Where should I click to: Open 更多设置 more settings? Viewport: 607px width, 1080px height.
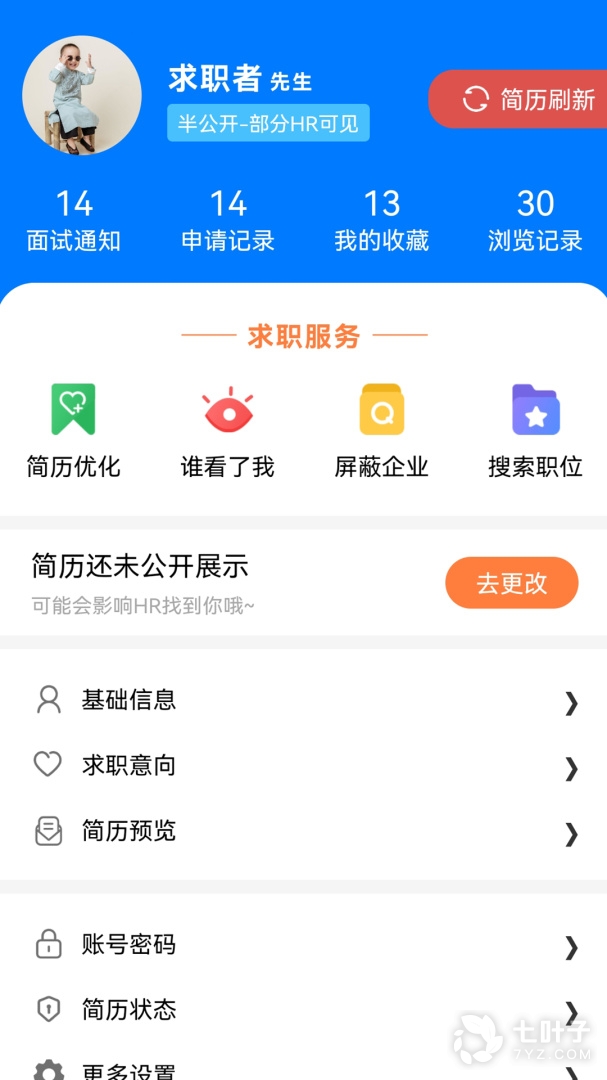(x=303, y=1070)
